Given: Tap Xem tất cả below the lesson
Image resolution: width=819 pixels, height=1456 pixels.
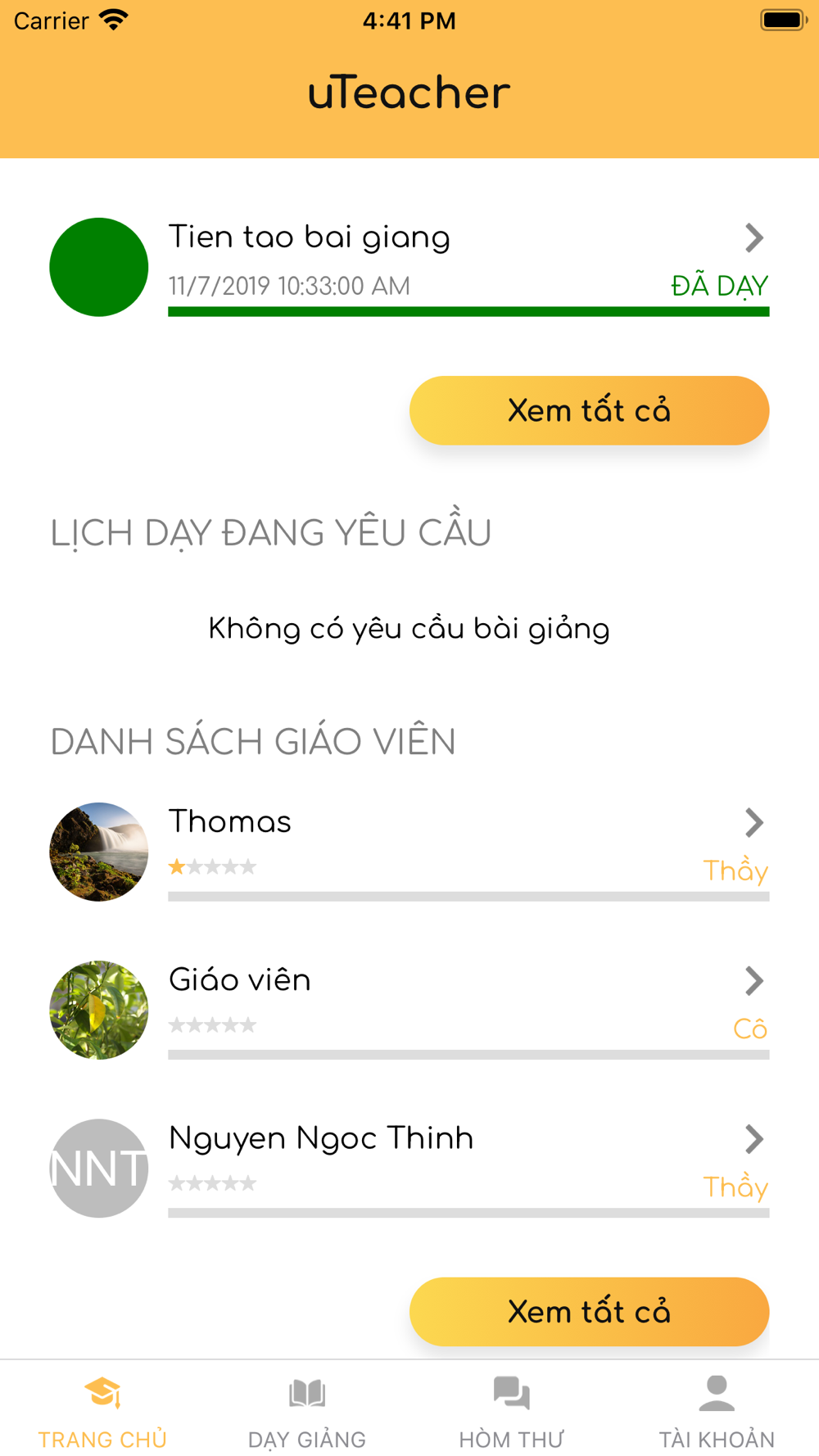Looking at the screenshot, I should 589,411.
